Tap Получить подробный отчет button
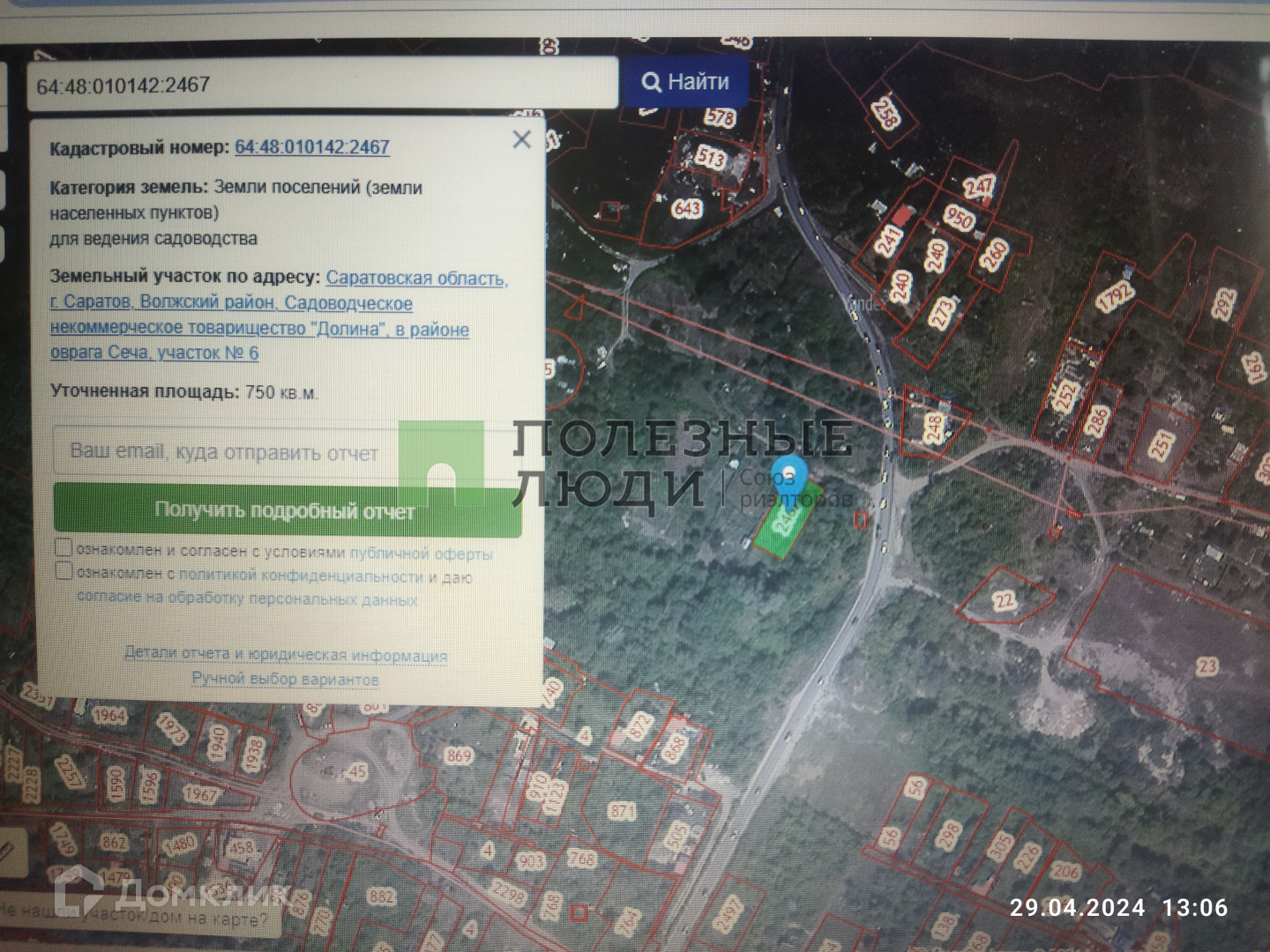1270x952 pixels. (x=287, y=510)
